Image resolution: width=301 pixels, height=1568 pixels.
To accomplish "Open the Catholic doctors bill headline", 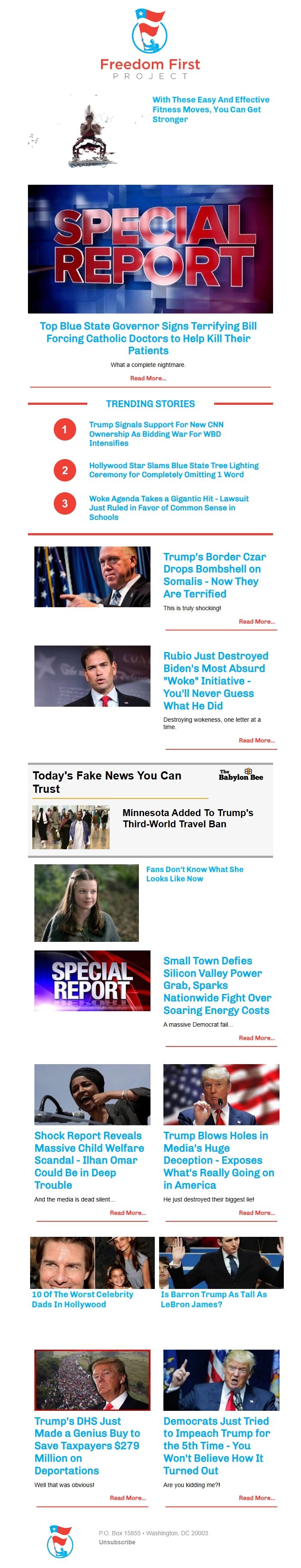I will click(148, 338).
